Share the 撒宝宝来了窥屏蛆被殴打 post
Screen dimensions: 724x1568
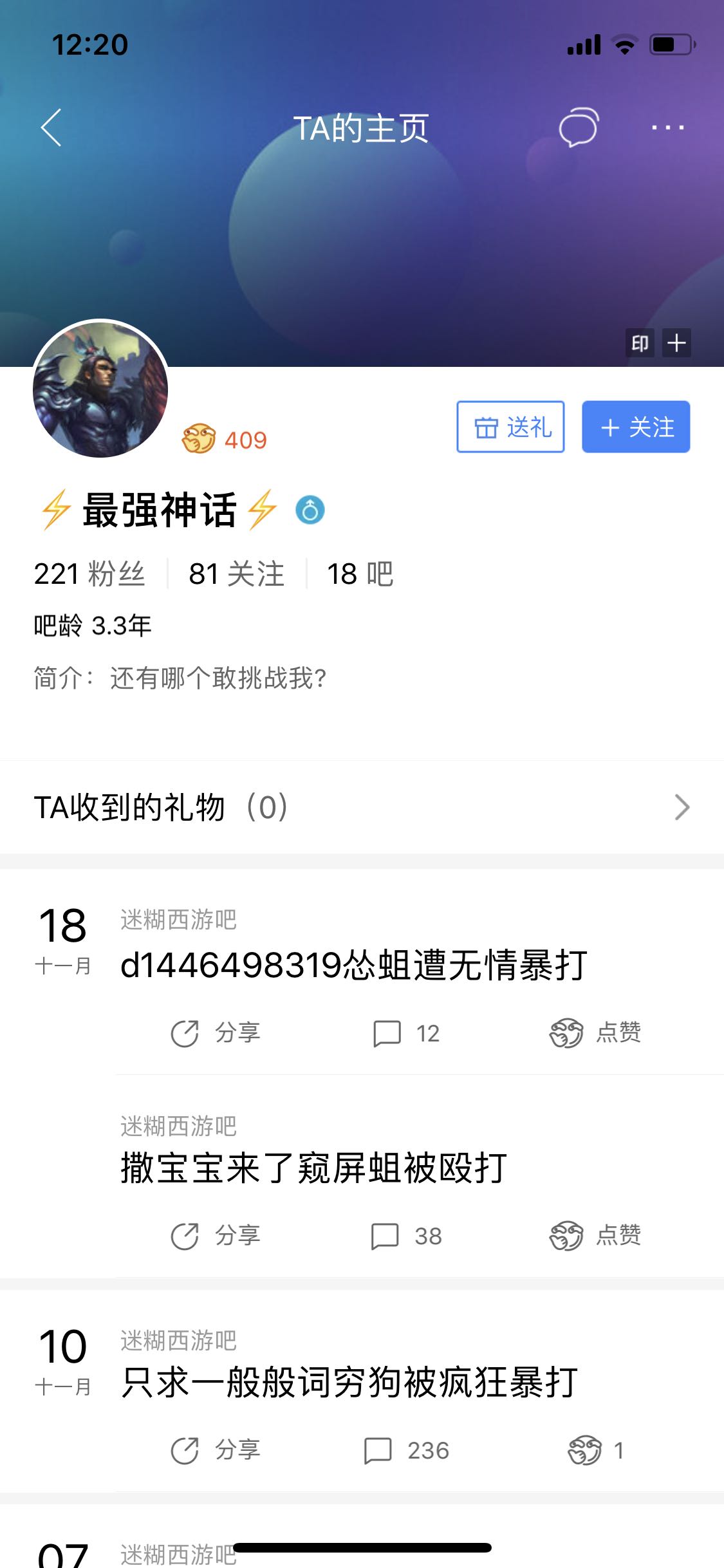[x=216, y=1236]
